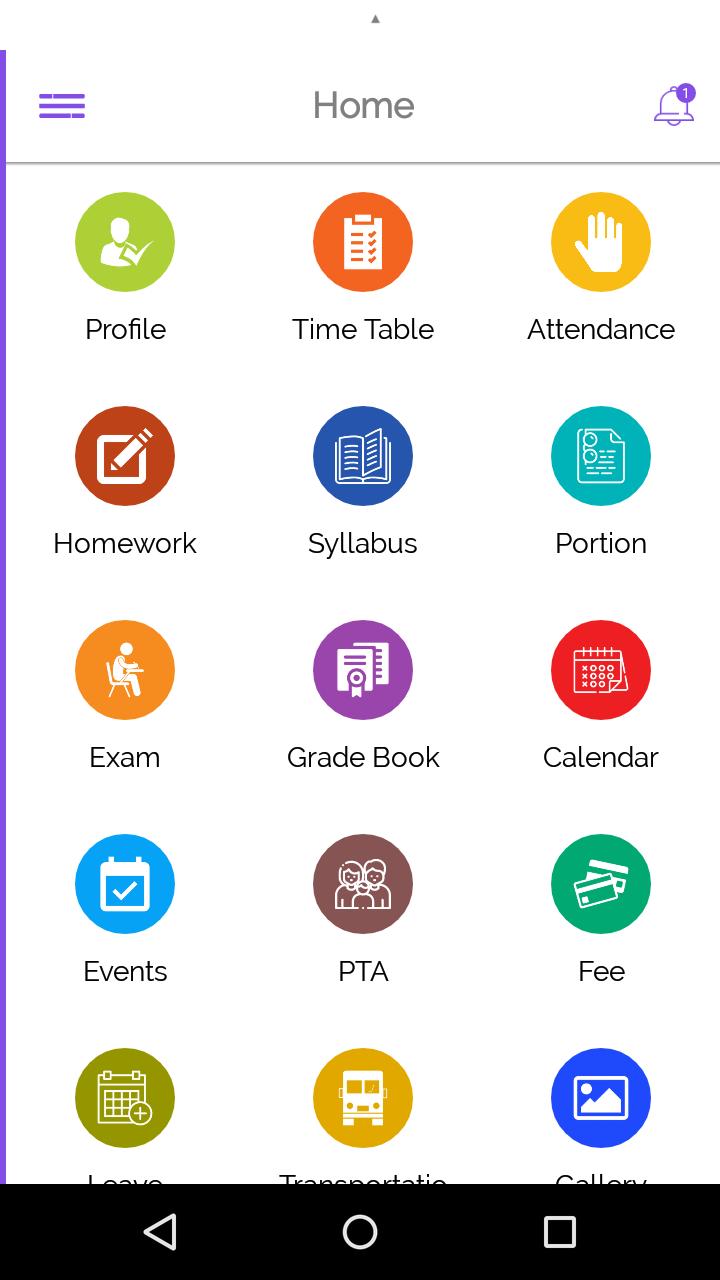Screen dimensions: 720x1280
Task: Open the Gallery
Action: (x=601, y=1098)
